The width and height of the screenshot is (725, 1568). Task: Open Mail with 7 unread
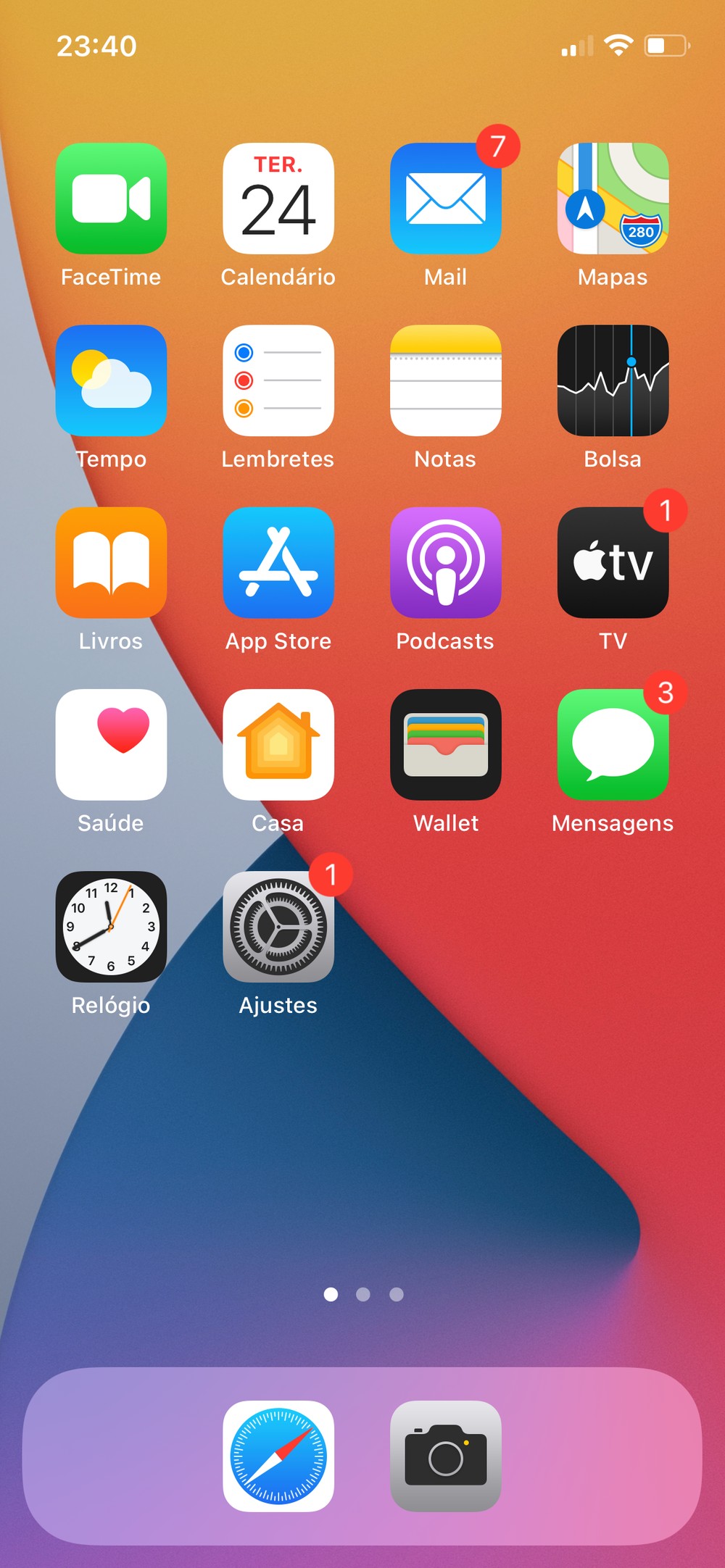[445, 199]
